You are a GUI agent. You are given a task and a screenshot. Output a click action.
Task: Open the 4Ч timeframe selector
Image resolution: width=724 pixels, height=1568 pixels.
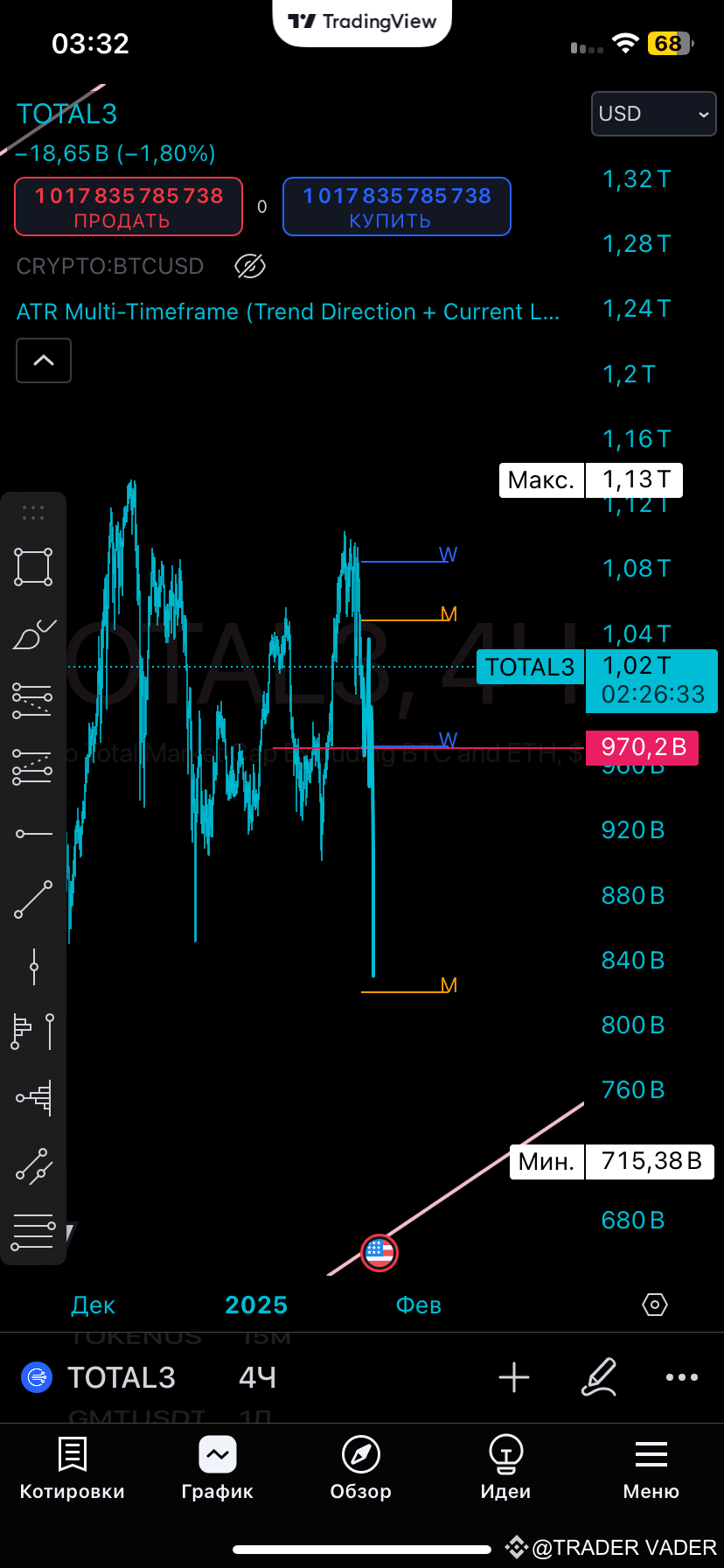click(256, 1377)
